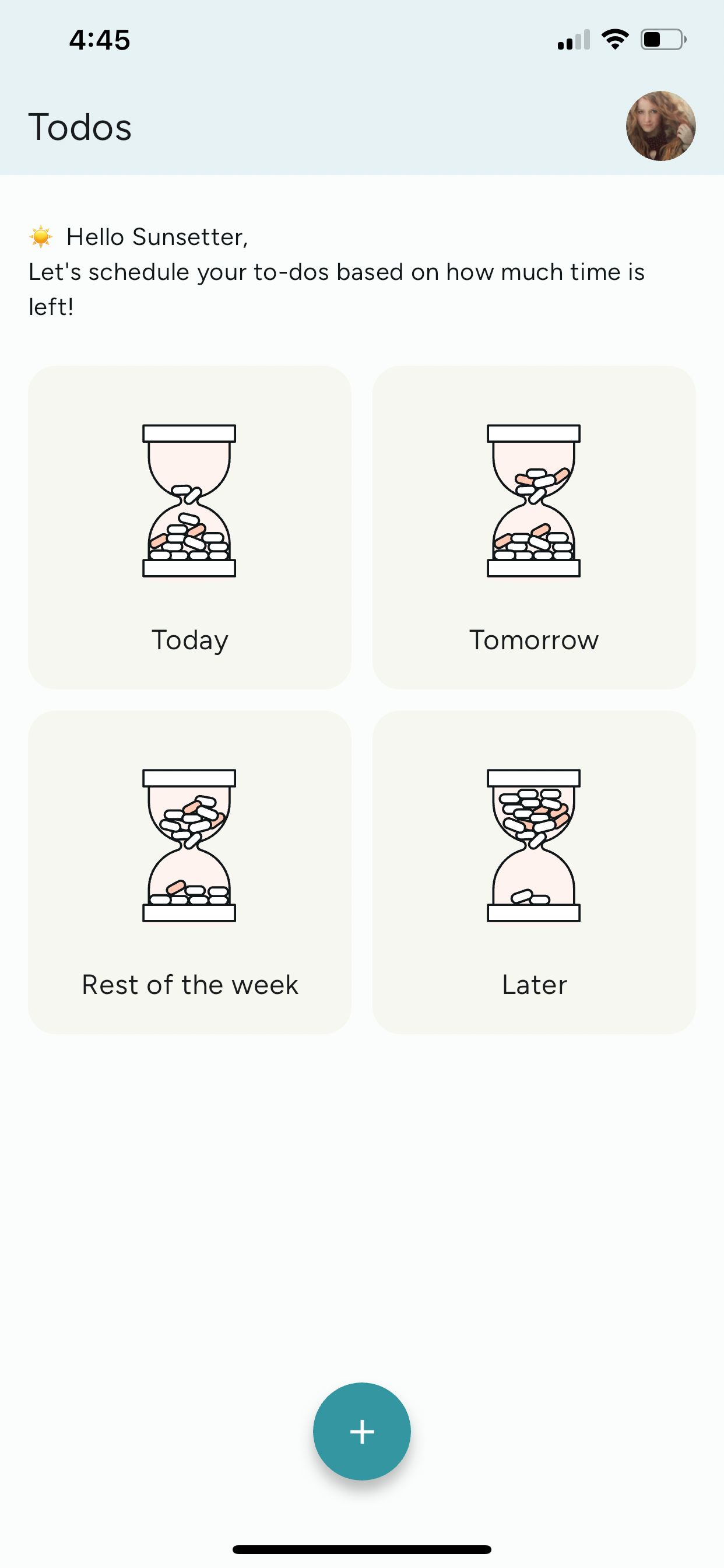Screen dimensions: 724x1568
Task: Open the Rest of the week card
Action: pos(189,871)
